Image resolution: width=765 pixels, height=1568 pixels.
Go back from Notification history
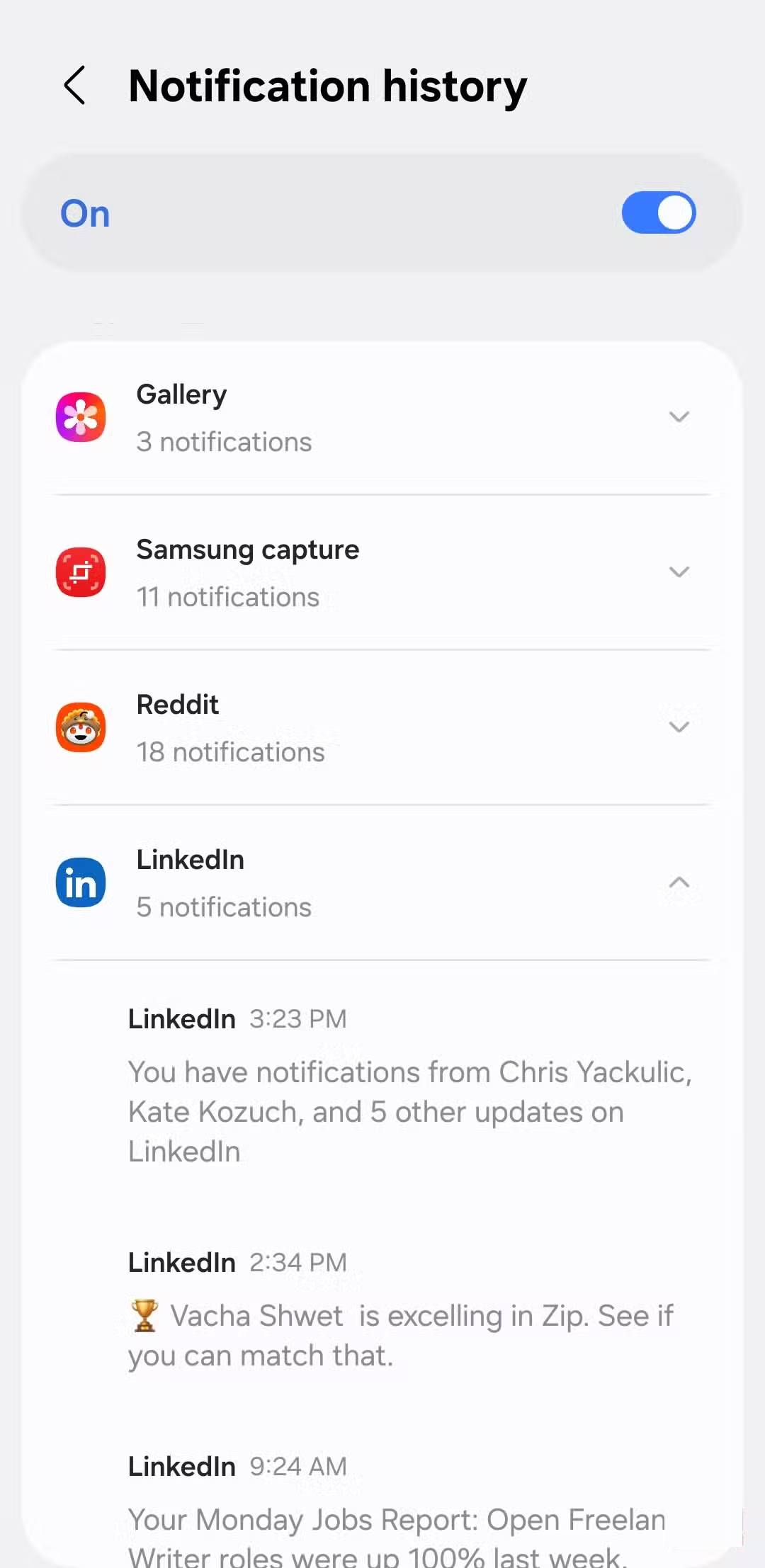click(75, 86)
